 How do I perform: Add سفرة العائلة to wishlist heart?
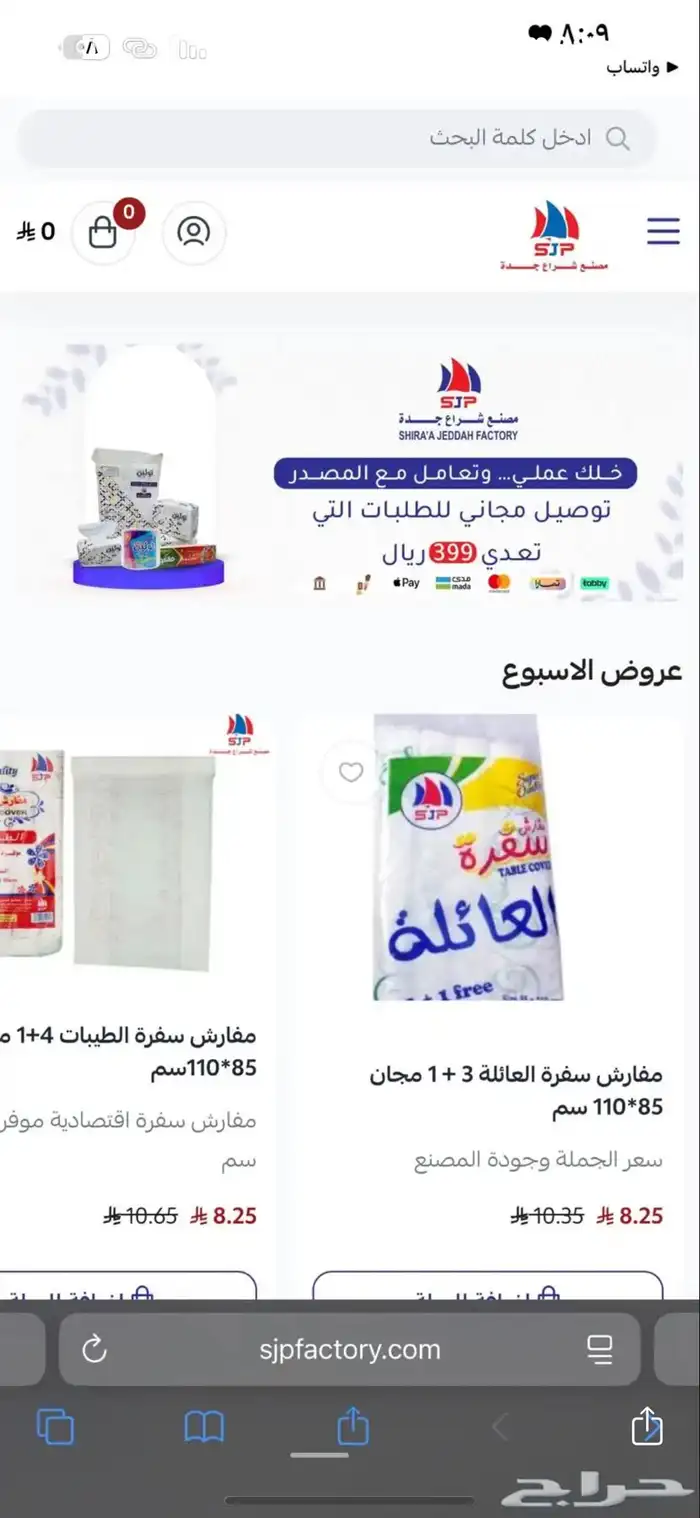click(x=350, y=772)
